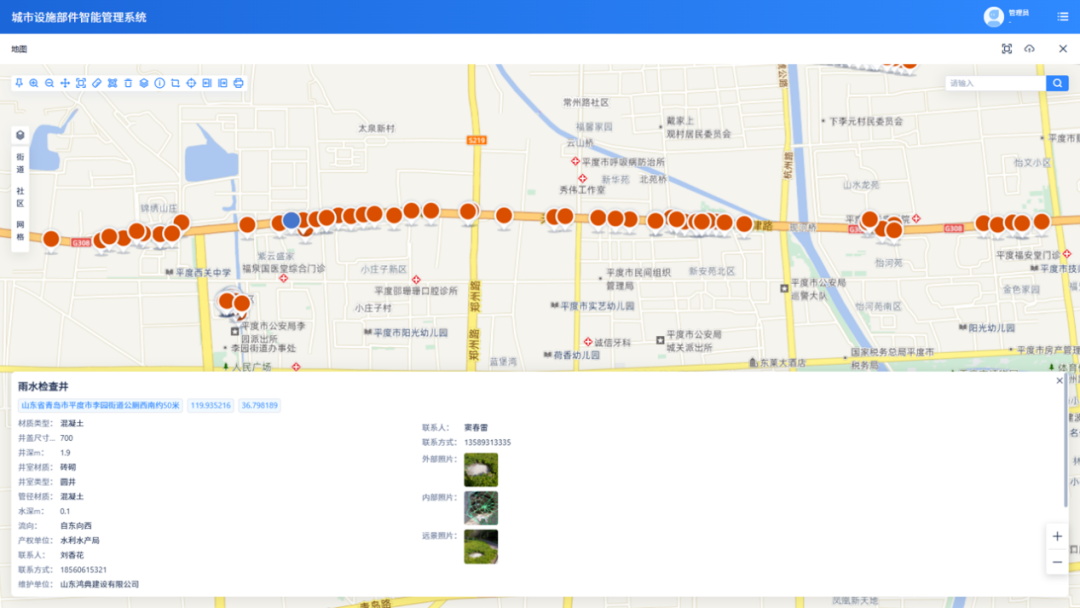The width and height of the screenshot is (1080, 608).
Task: Zoom out with the toolbar magnifier minus
Action: tap(49, 83)
